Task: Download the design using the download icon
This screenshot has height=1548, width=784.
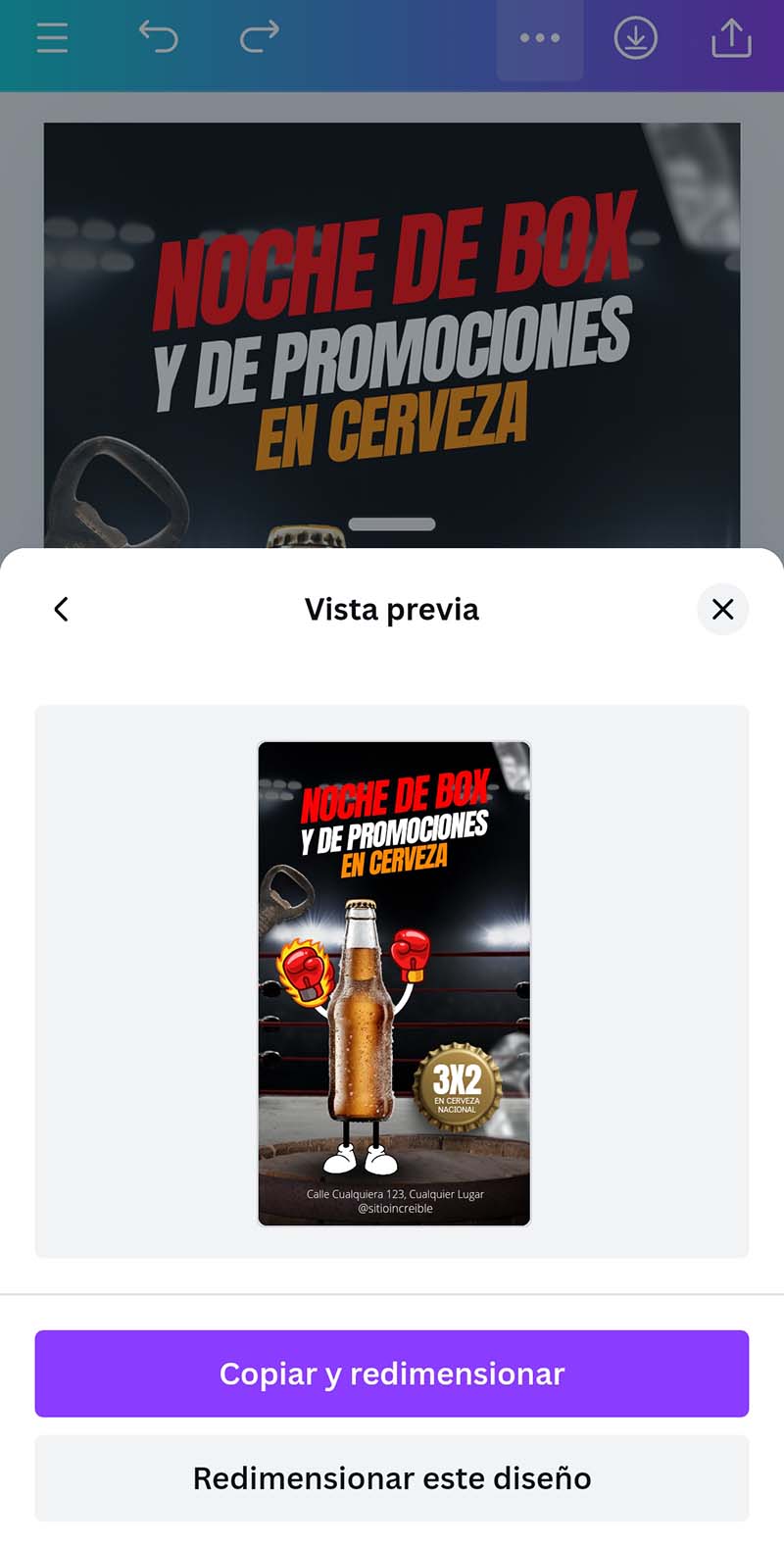Action: (x=635, y=37)
